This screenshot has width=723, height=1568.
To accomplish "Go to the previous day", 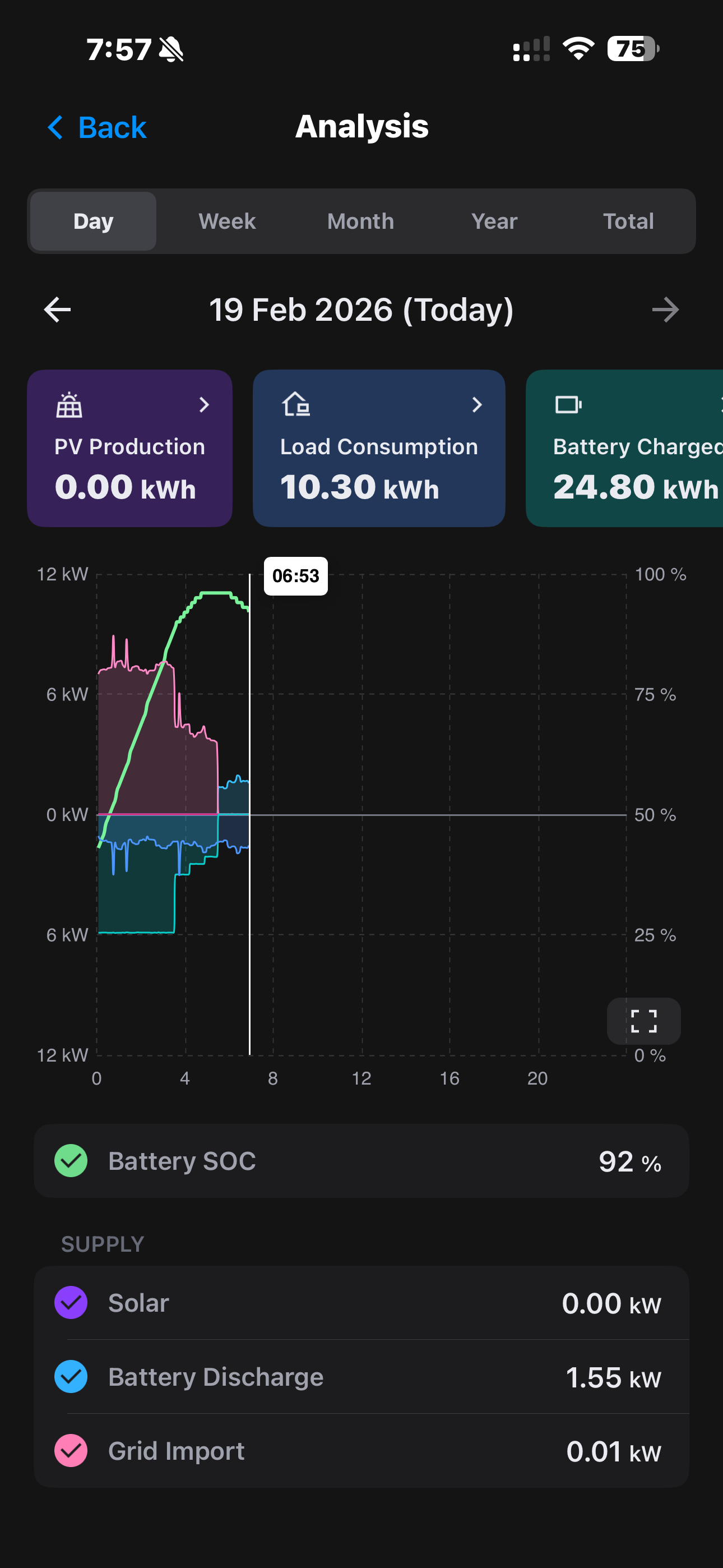I will tap(58, 310).
